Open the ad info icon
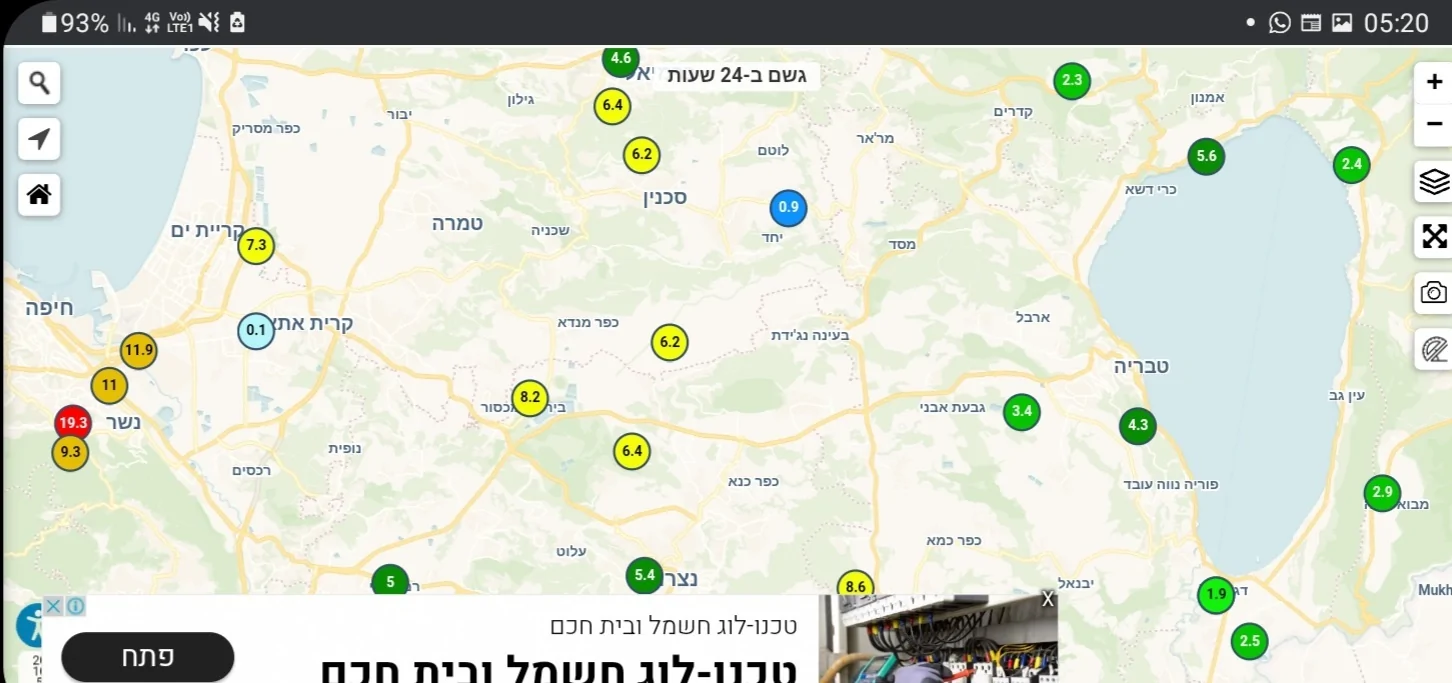This screenshot has height=683, width=1452. [76, 606]
